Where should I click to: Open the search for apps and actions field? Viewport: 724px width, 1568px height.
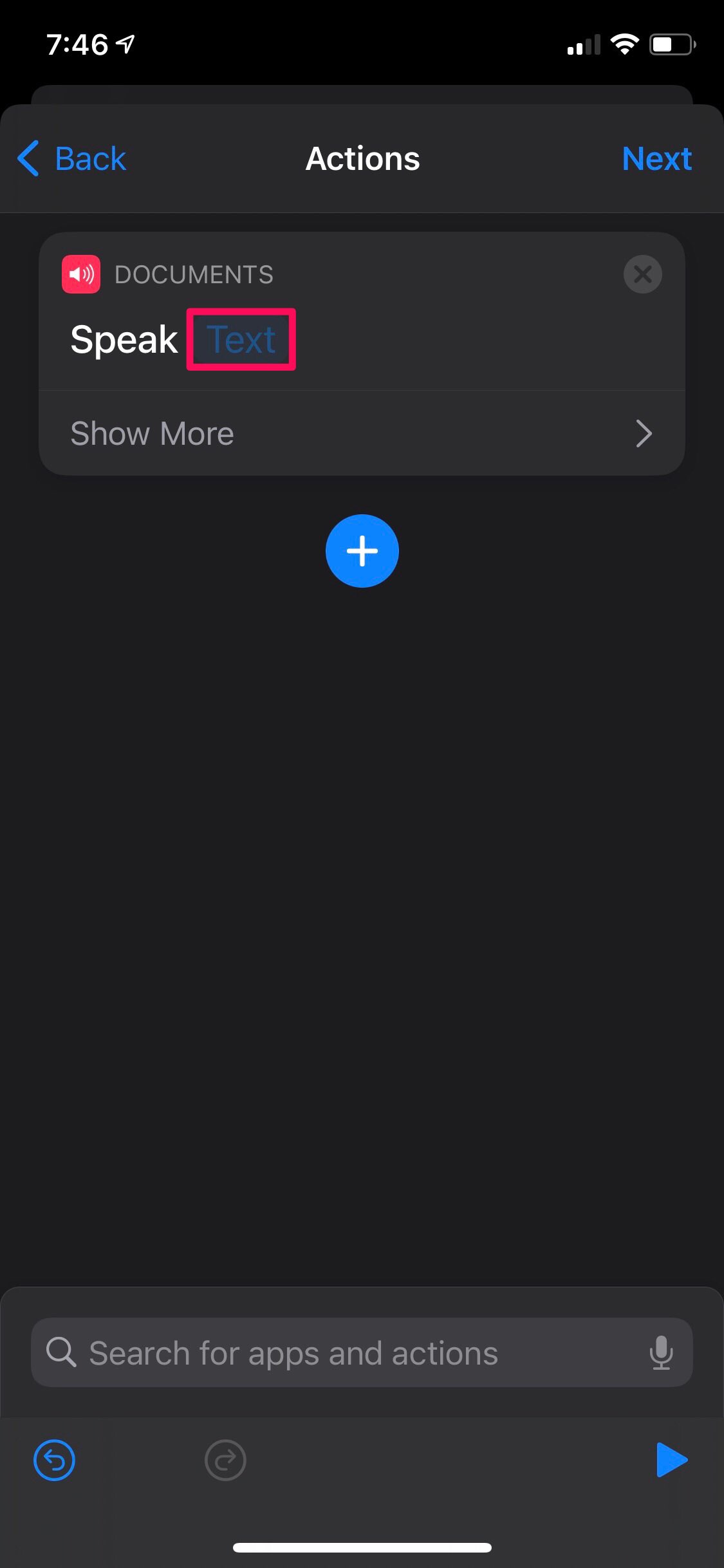pos(348,1352)
